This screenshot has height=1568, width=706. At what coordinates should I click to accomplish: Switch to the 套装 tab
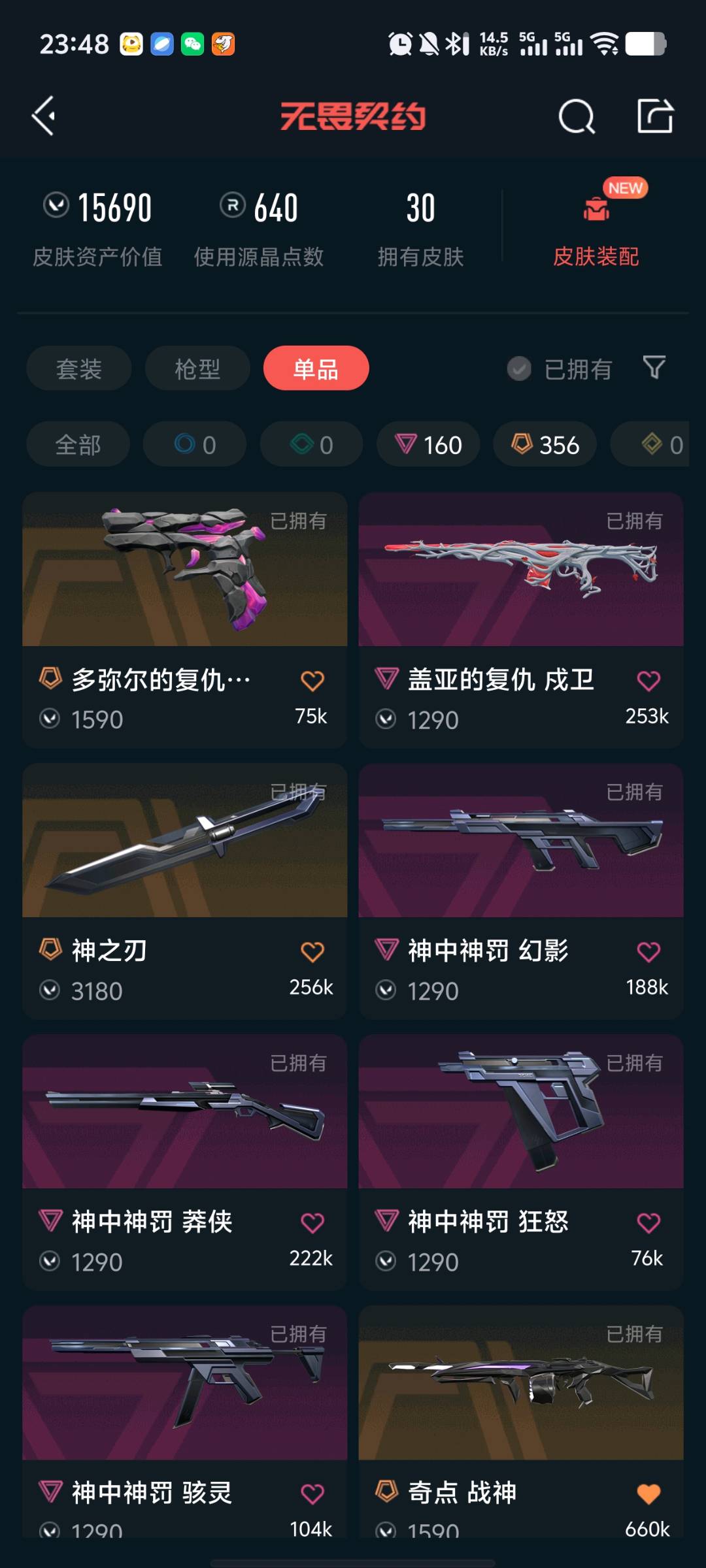point(79,368)
